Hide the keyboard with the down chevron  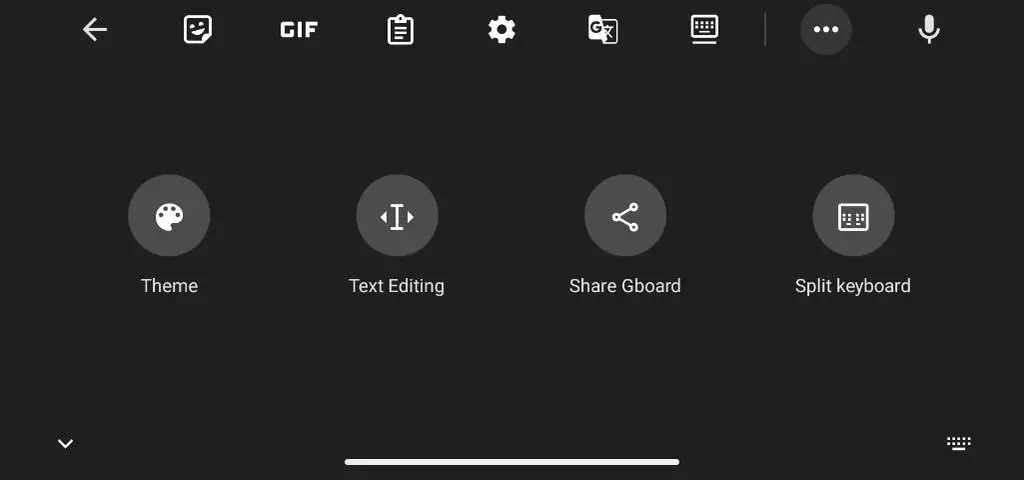pyautogui.click(x=66, y=443)
